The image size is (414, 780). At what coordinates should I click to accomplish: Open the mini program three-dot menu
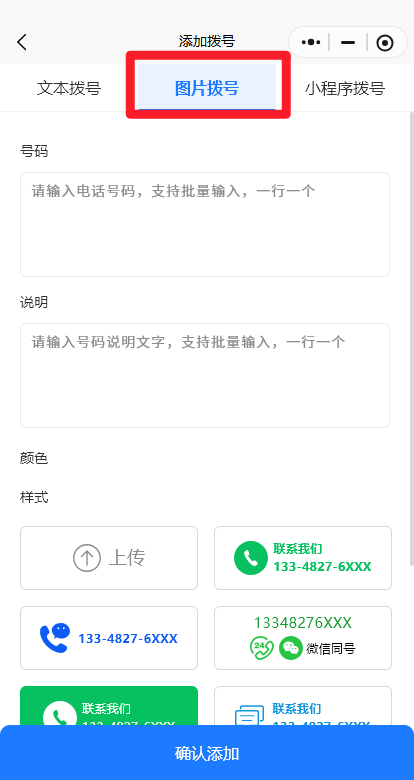311,43
